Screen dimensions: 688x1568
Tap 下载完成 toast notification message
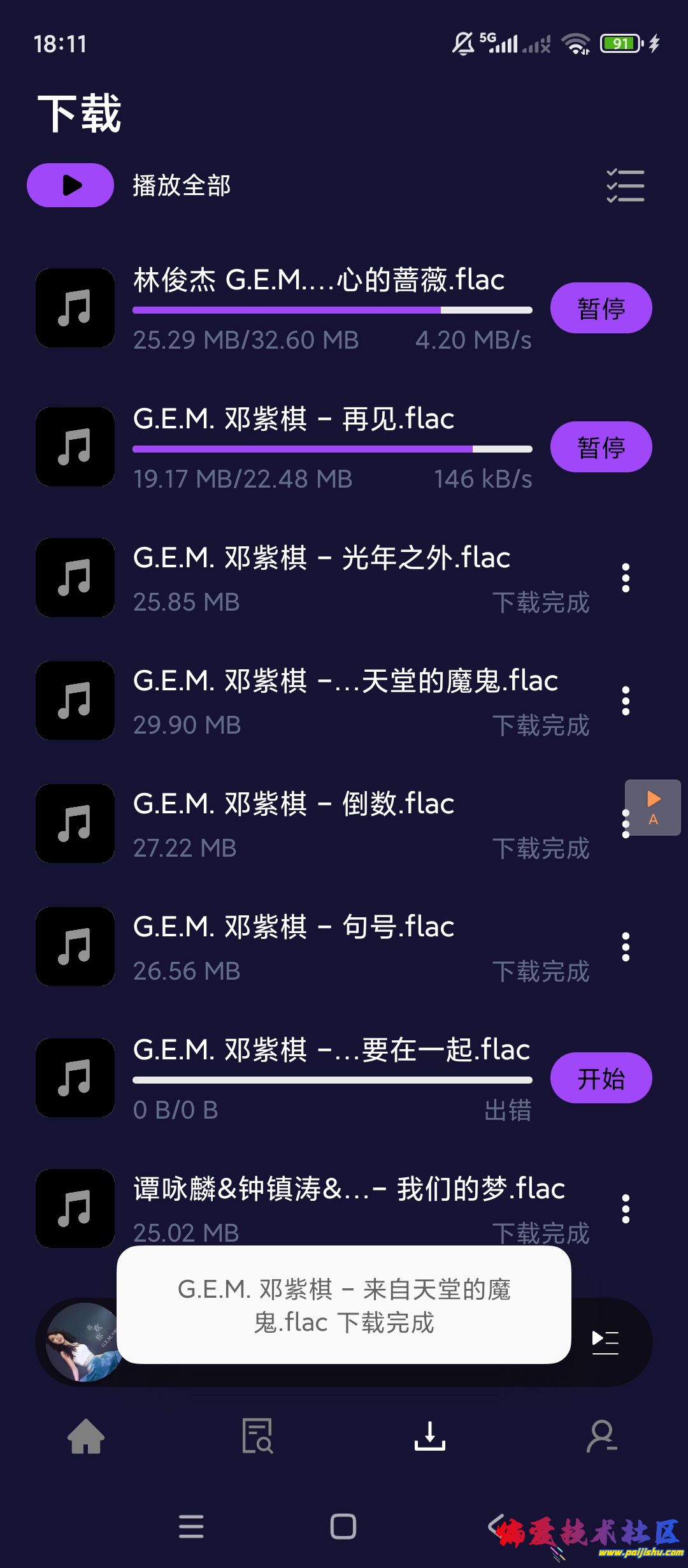(344, 1307)
